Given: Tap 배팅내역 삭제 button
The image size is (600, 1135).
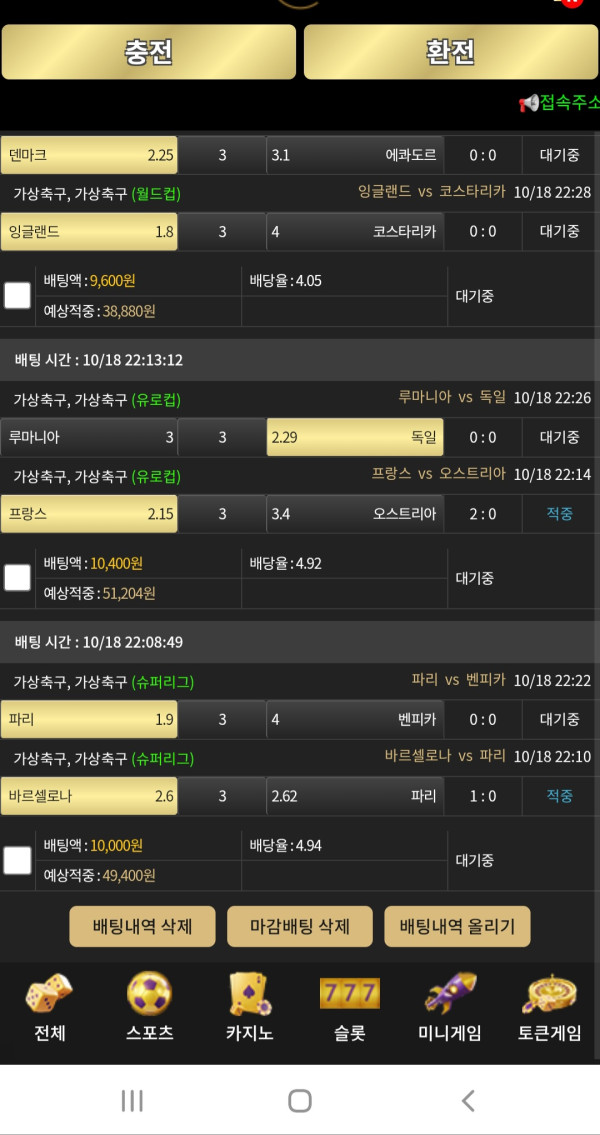Looking at the screenshot, I should tap(142, 926).
